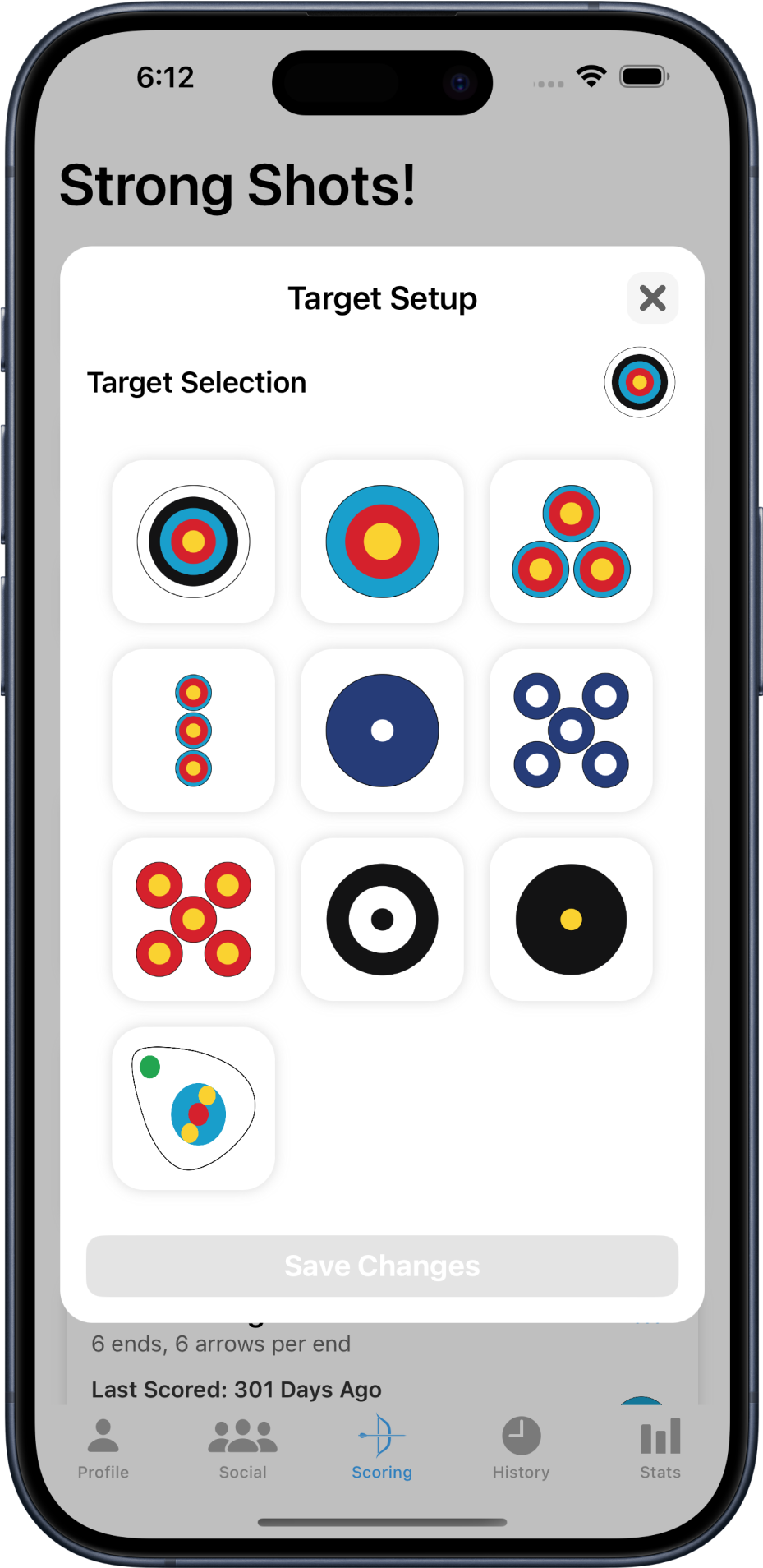Select the full-color target with white outer ring
The image size is (763, 1568).
pos(194,542)
